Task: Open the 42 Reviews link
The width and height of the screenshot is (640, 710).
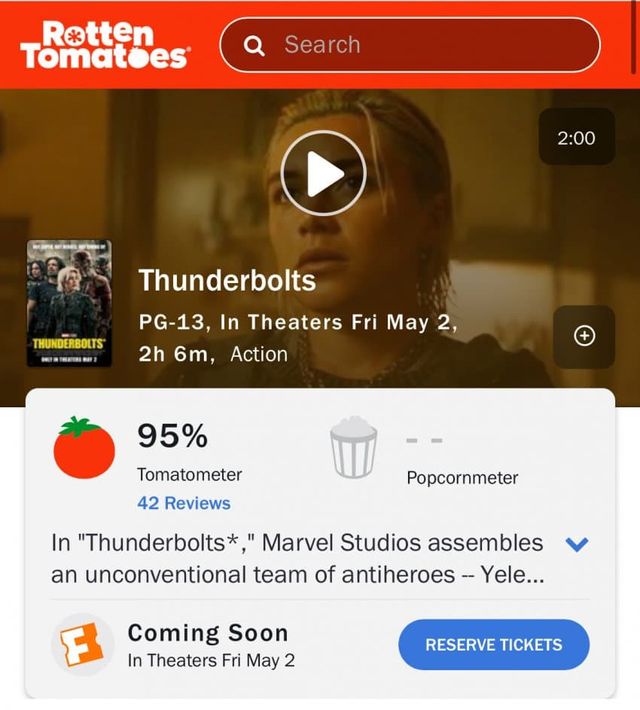Action: (x=184, y=503)
